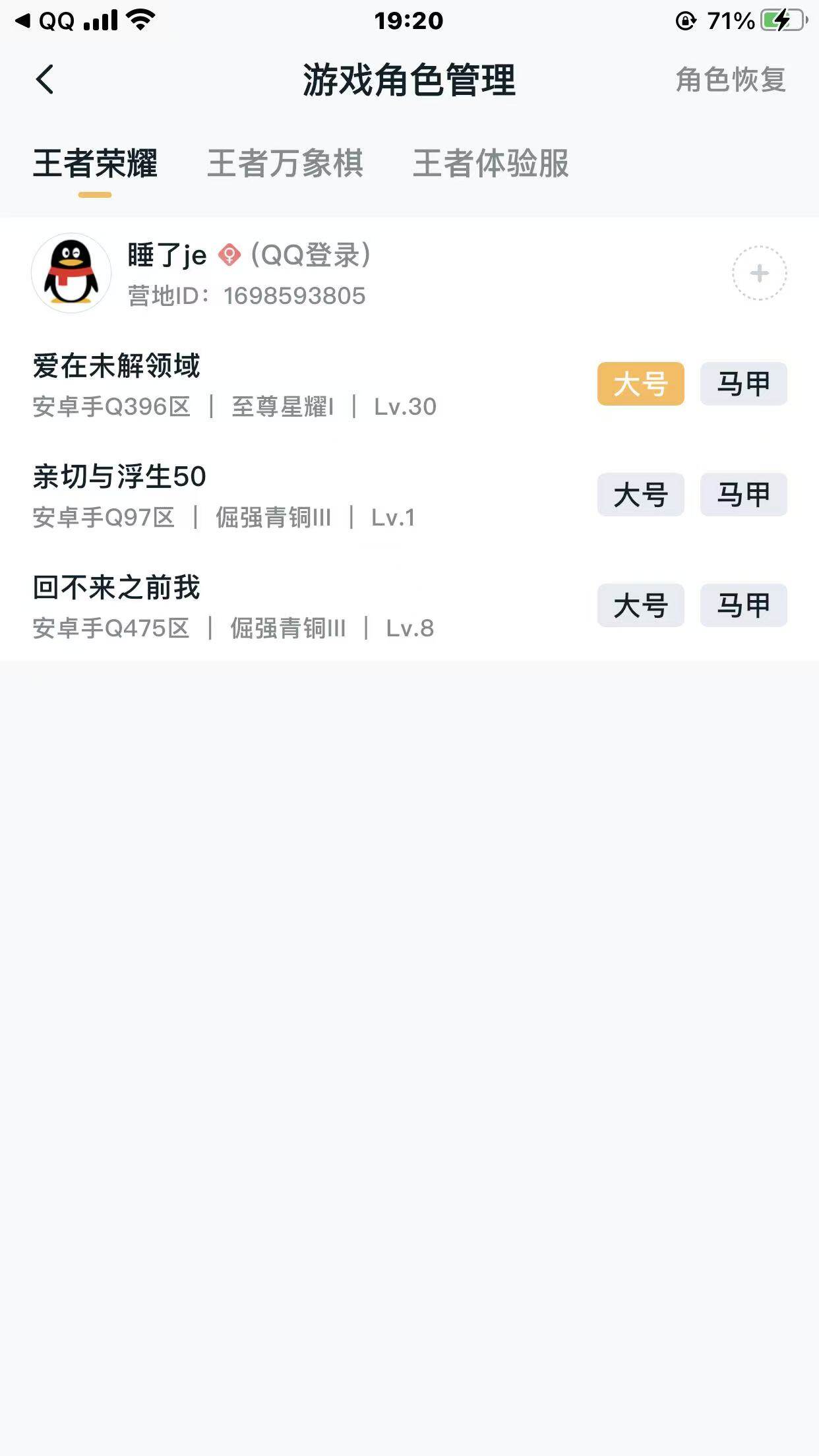Click the plus icon to add account
Viewport: 819px width, 1456px height.
click(758, 272)
